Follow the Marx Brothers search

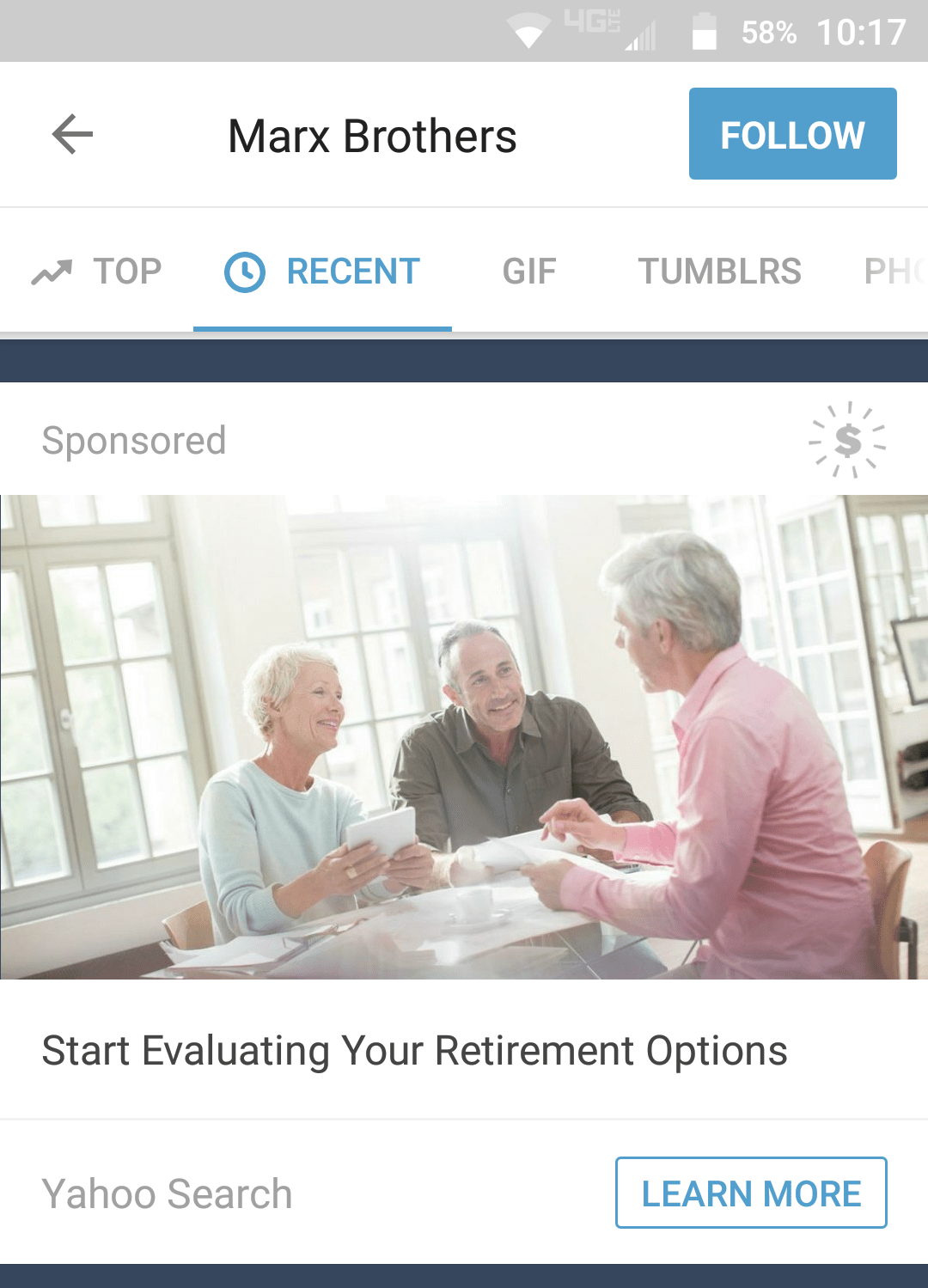pos(792,134)
